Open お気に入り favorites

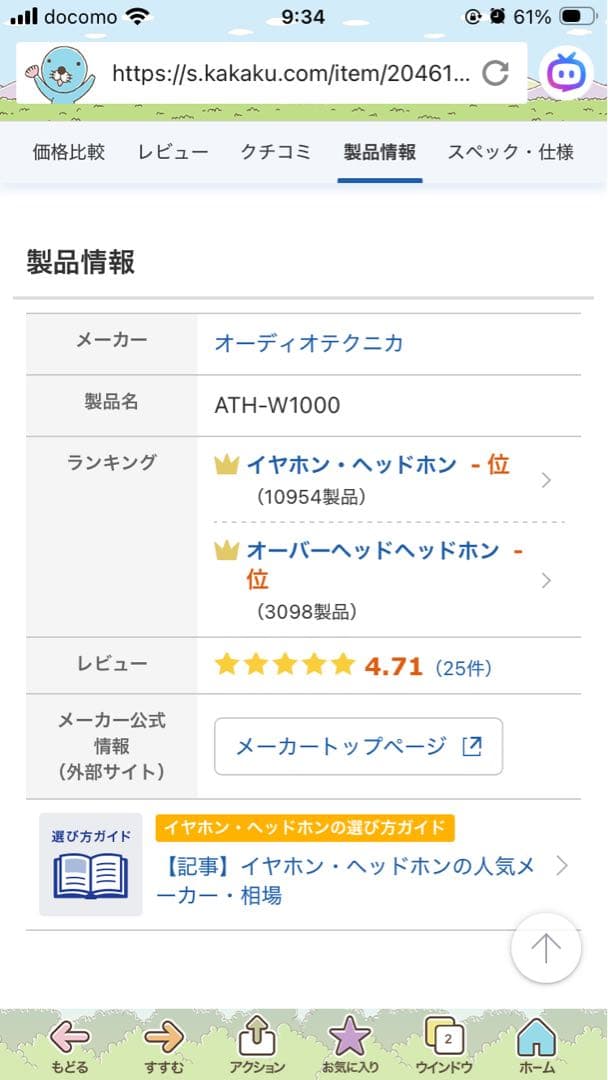(x=350, y=1045)
